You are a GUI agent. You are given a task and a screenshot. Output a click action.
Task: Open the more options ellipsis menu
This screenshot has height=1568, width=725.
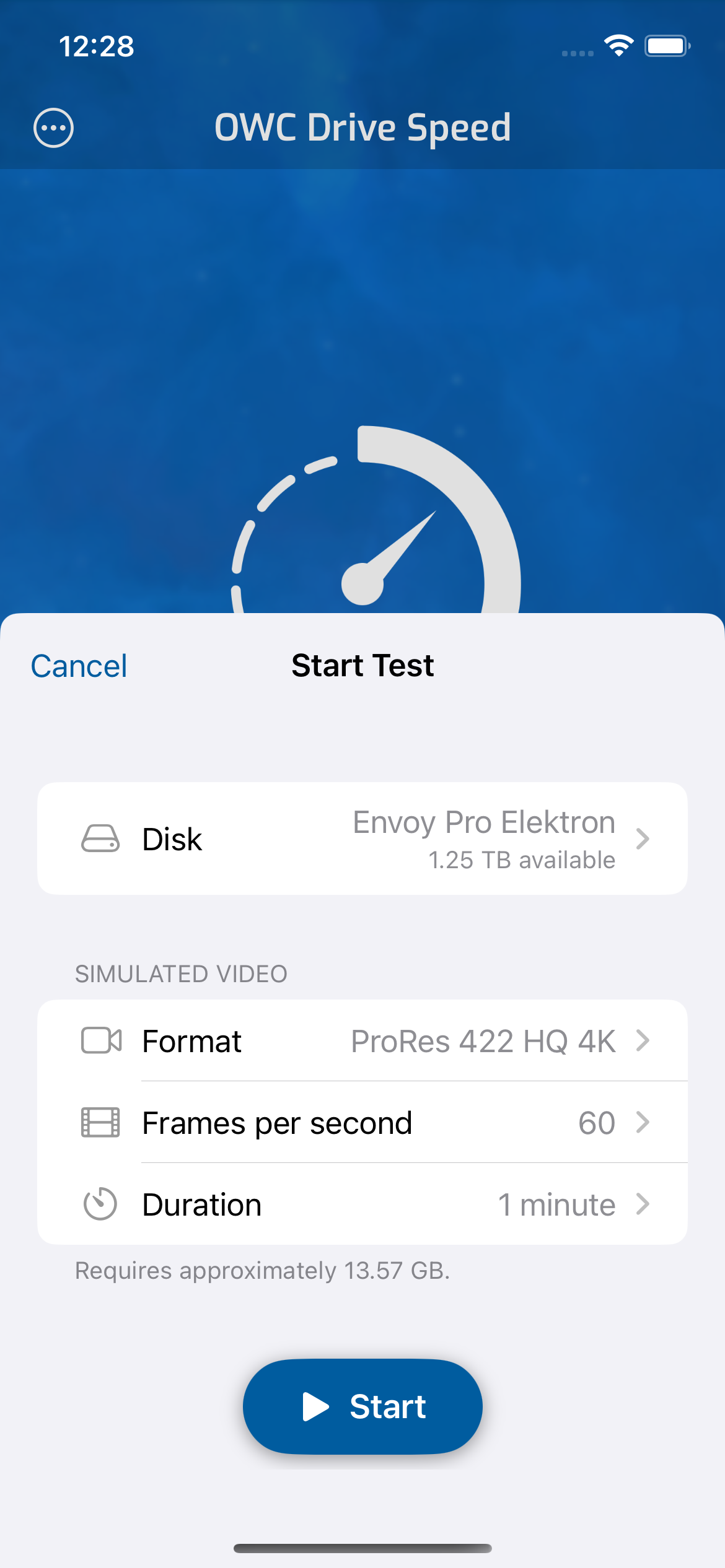pyautogui.click(x=53, y=128)
